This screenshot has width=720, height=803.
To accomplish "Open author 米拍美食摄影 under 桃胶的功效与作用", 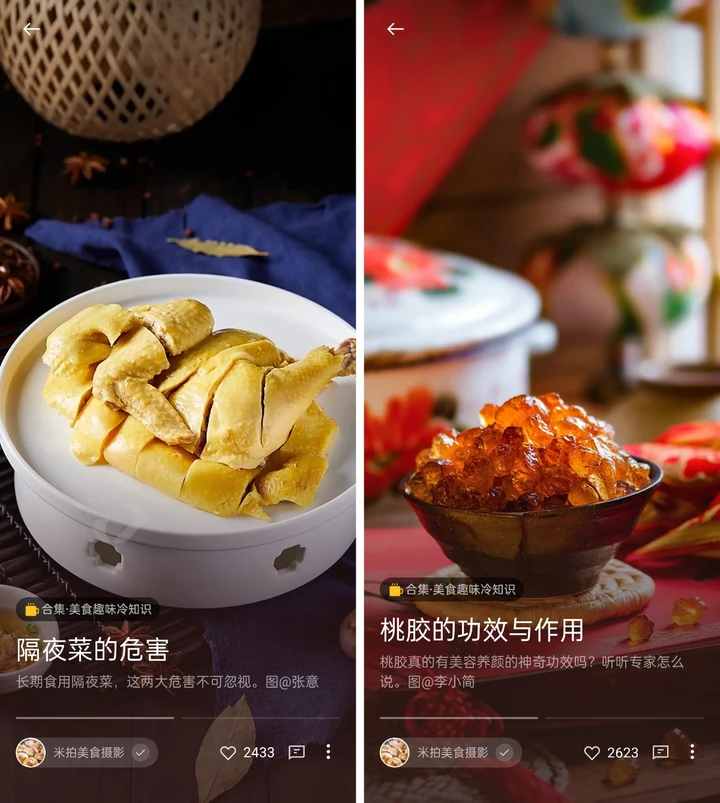I will (x=449, y=752).
